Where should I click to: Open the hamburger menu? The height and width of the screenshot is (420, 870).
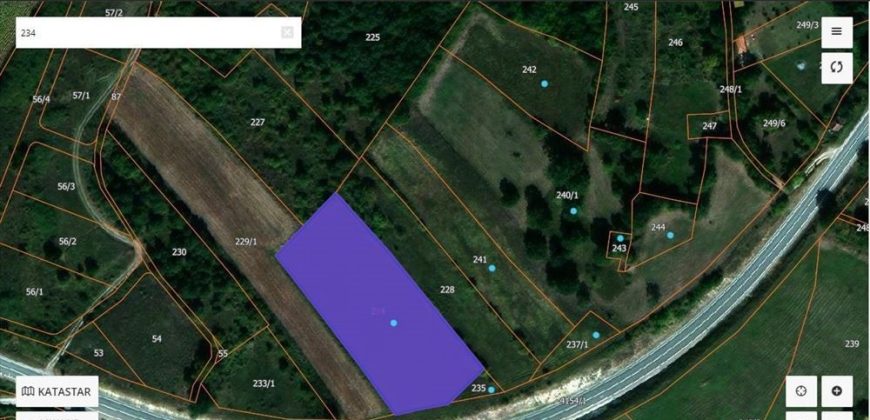coord(836,32)
